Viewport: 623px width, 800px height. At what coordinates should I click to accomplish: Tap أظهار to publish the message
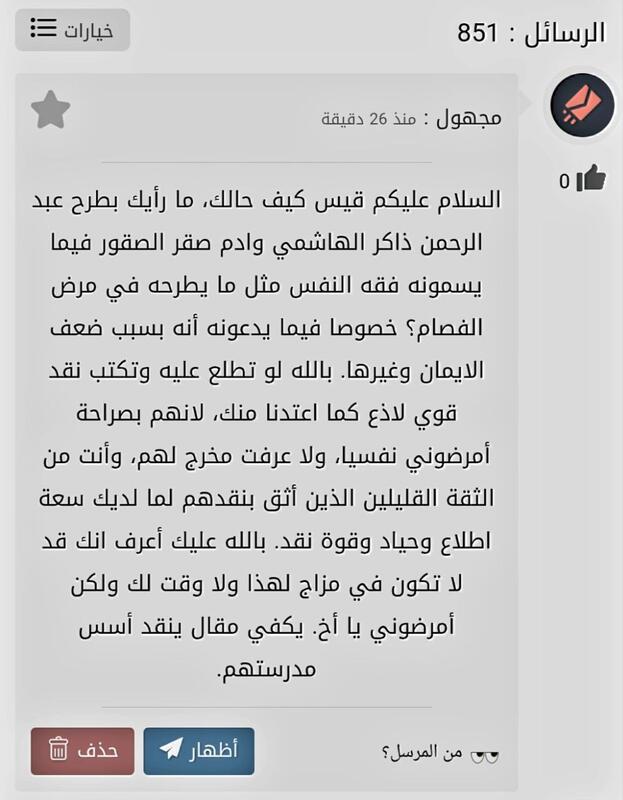point(199,751)
